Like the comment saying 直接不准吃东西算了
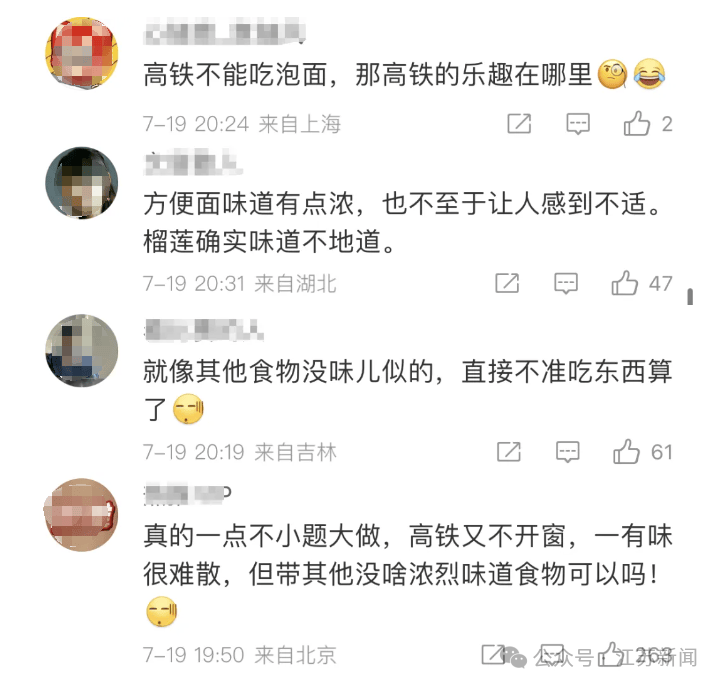Screen dimensions: 721x687 (626, 452)
